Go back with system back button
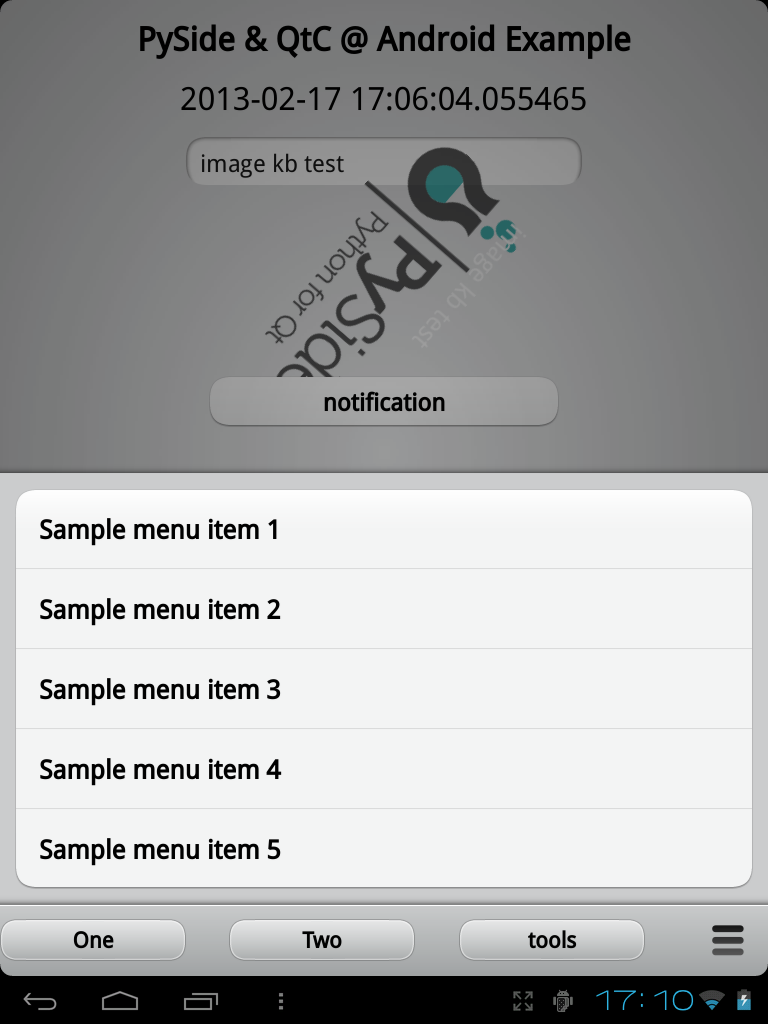This screenshot has width=768, height=1024. pyautogui.click(x=40, y=1000)
